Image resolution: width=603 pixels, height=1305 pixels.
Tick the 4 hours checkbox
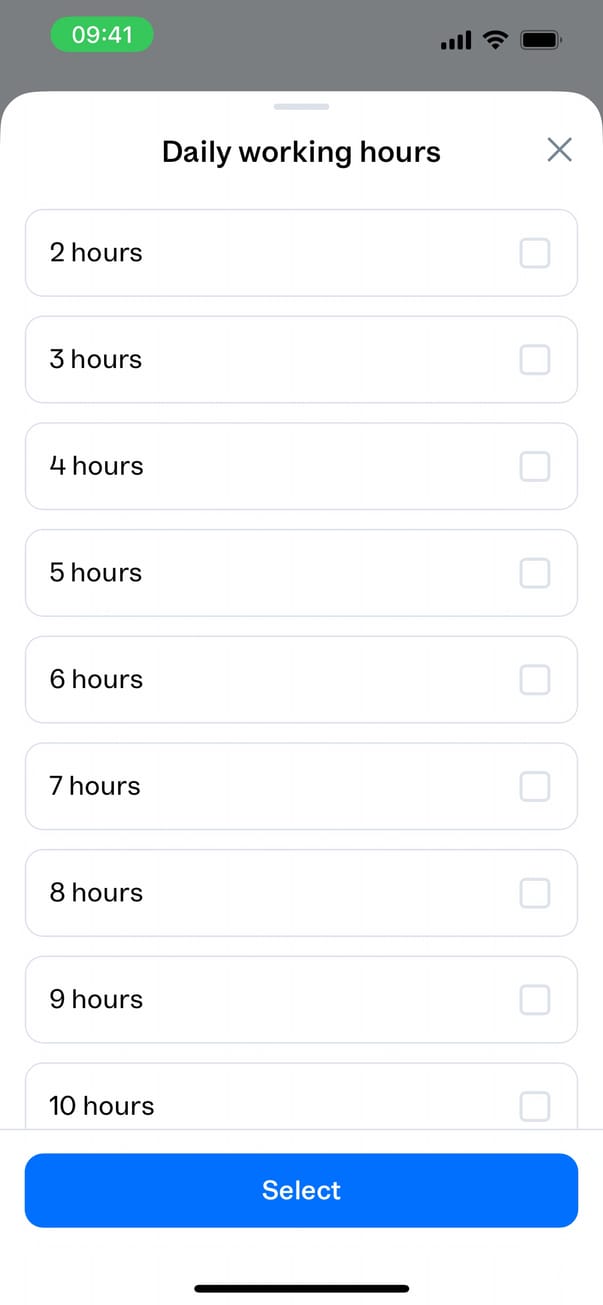535,466
